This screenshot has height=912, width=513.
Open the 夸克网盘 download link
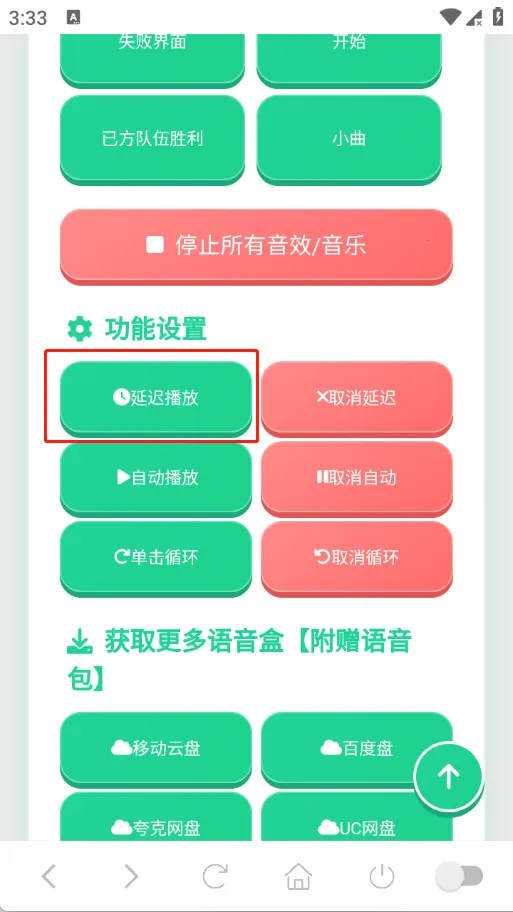pos(156,827)
